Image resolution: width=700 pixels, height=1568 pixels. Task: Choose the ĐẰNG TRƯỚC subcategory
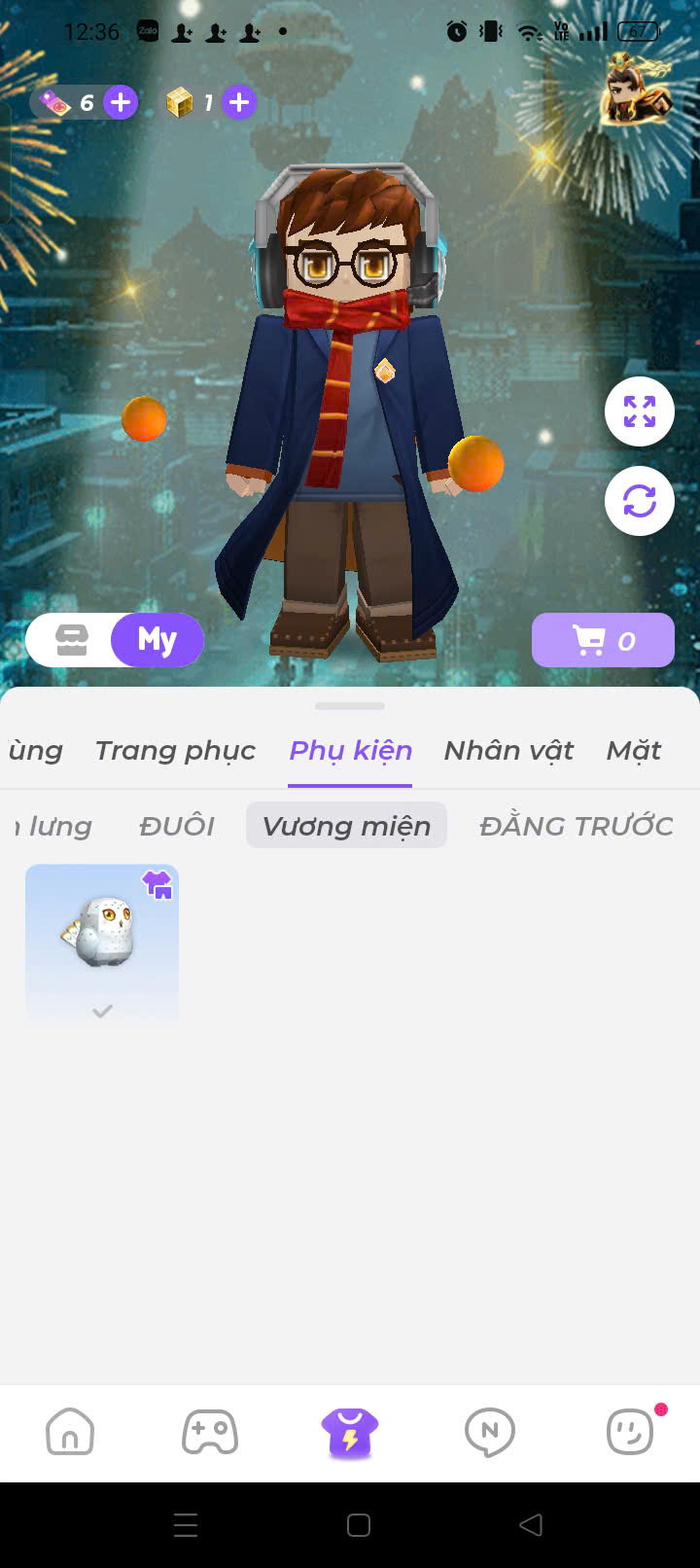click(x=576, y=826)
